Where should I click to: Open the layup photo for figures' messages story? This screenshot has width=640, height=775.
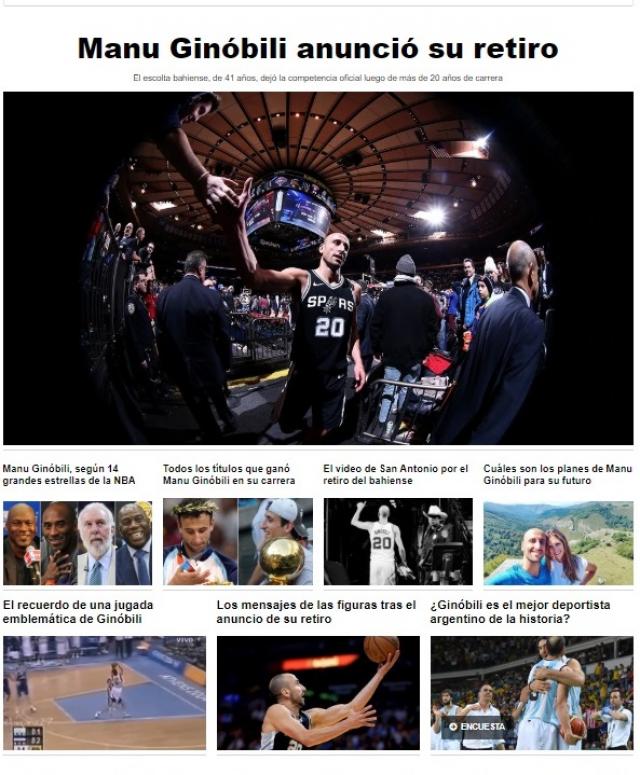point(318,693)
